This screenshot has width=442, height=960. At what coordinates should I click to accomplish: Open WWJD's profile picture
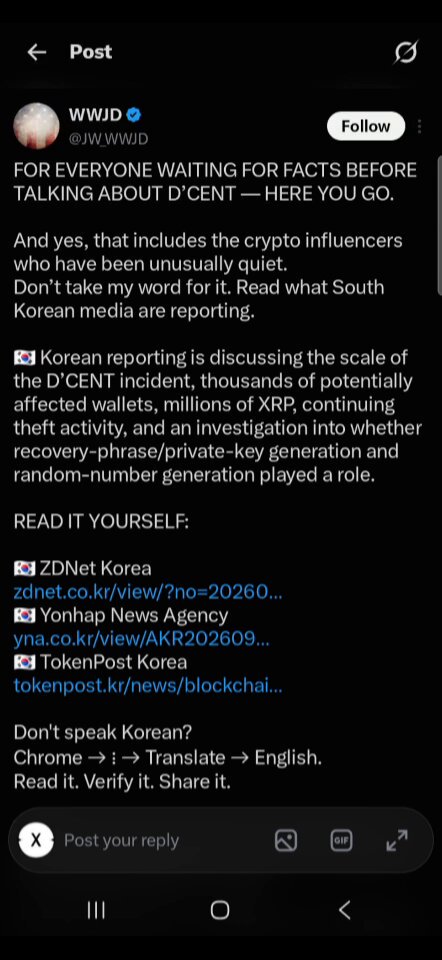36,126
